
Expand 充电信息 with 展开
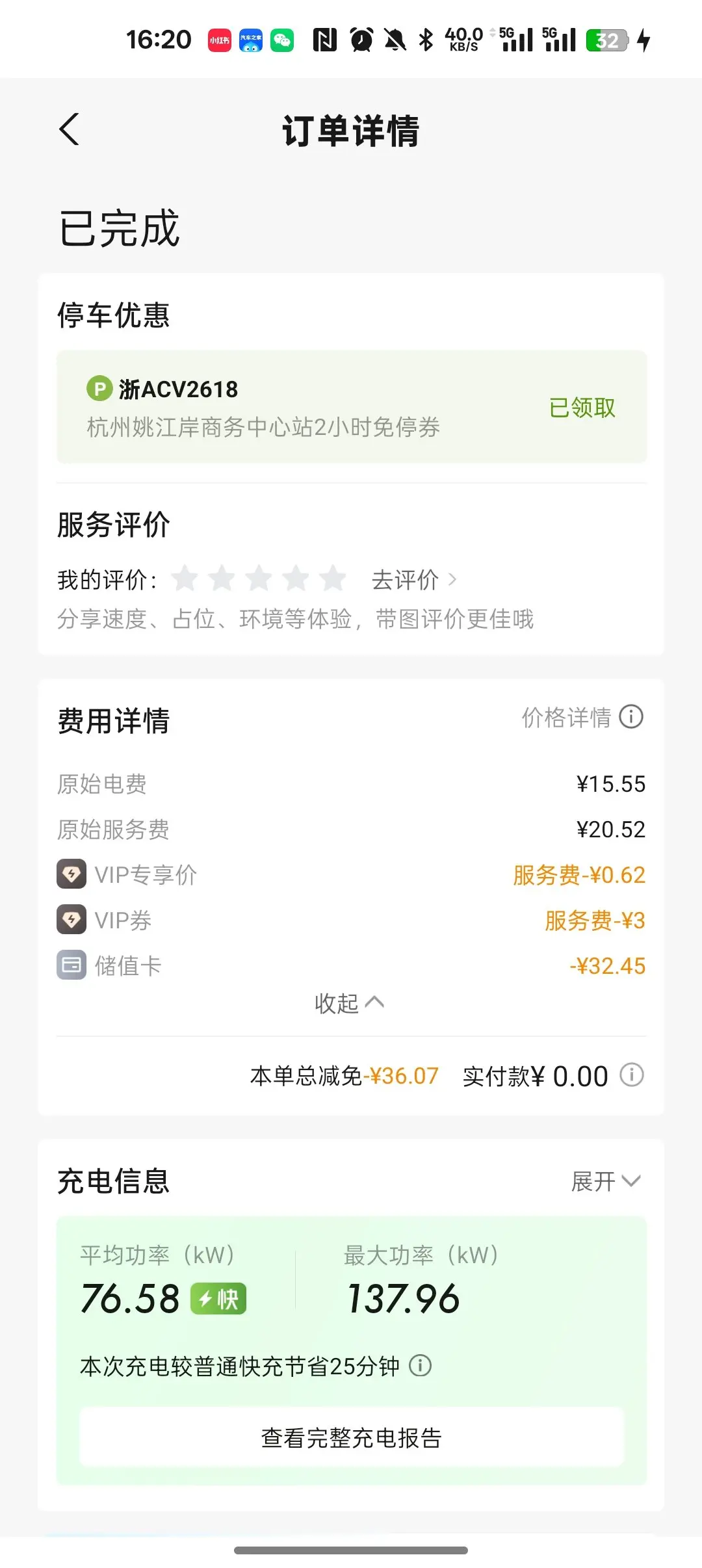tap(606, 1181)
